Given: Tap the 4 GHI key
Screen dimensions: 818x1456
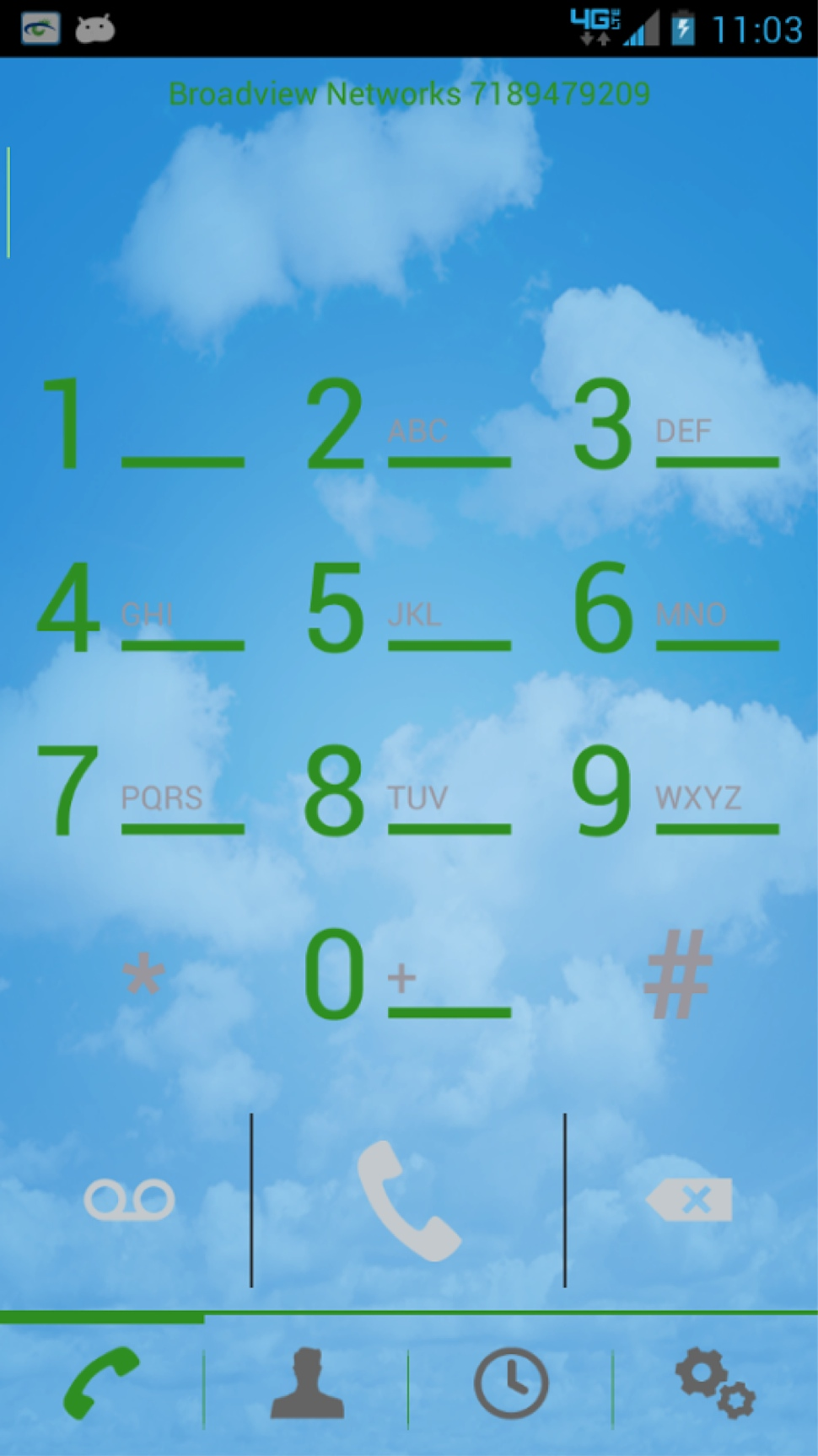Looking at the screenshot, I should [139, 607].
